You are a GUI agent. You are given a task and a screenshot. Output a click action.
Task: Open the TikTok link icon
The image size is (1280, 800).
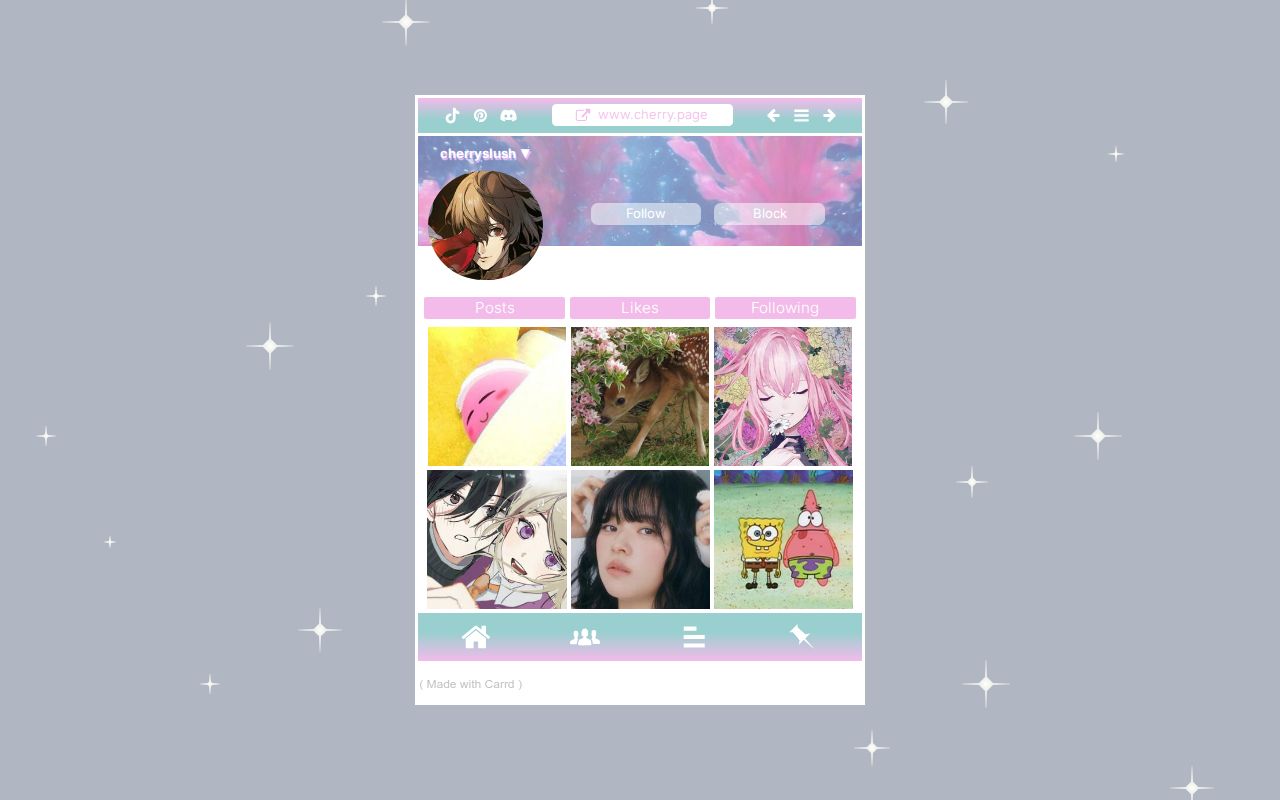coord(452,116)
